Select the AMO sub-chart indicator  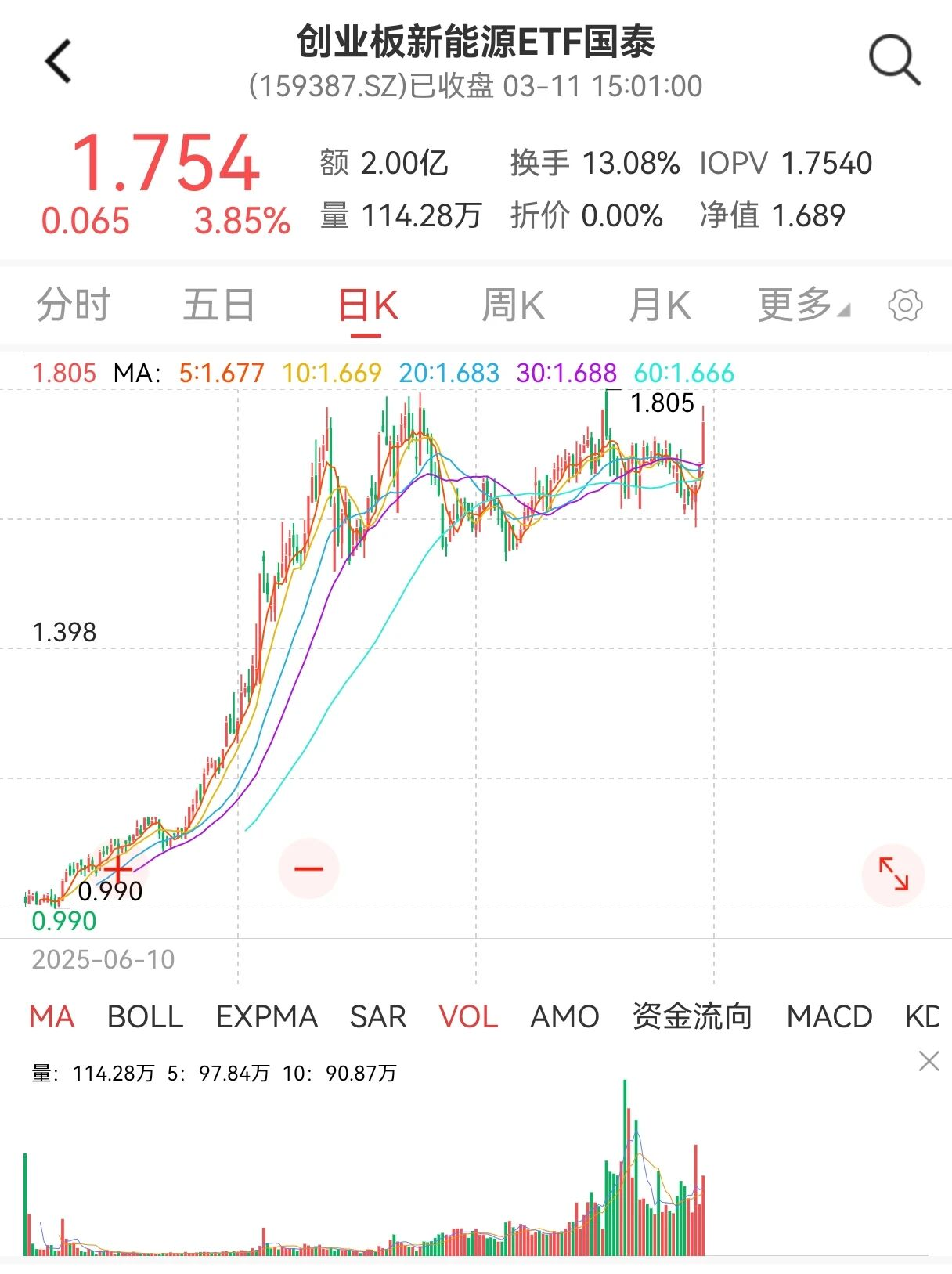[564, 1017]
